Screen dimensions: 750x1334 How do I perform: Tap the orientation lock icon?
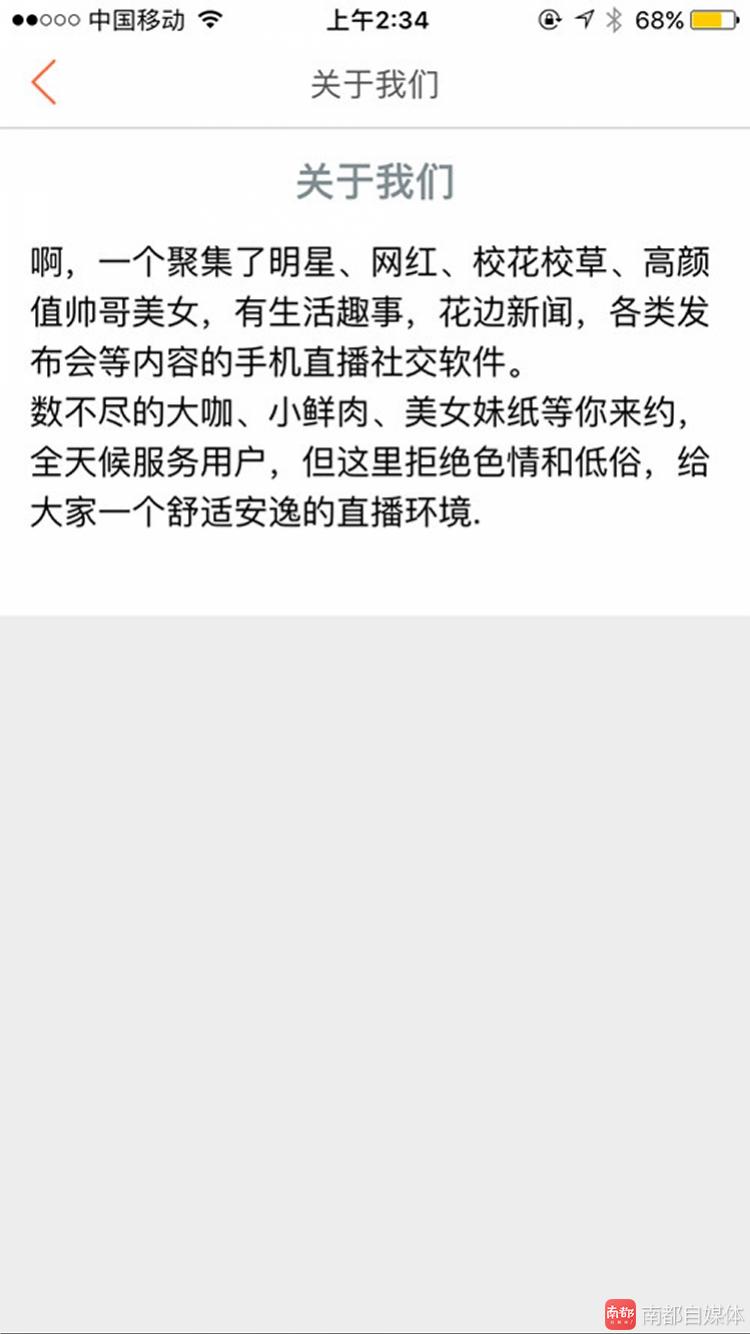(x=549, y=18)
